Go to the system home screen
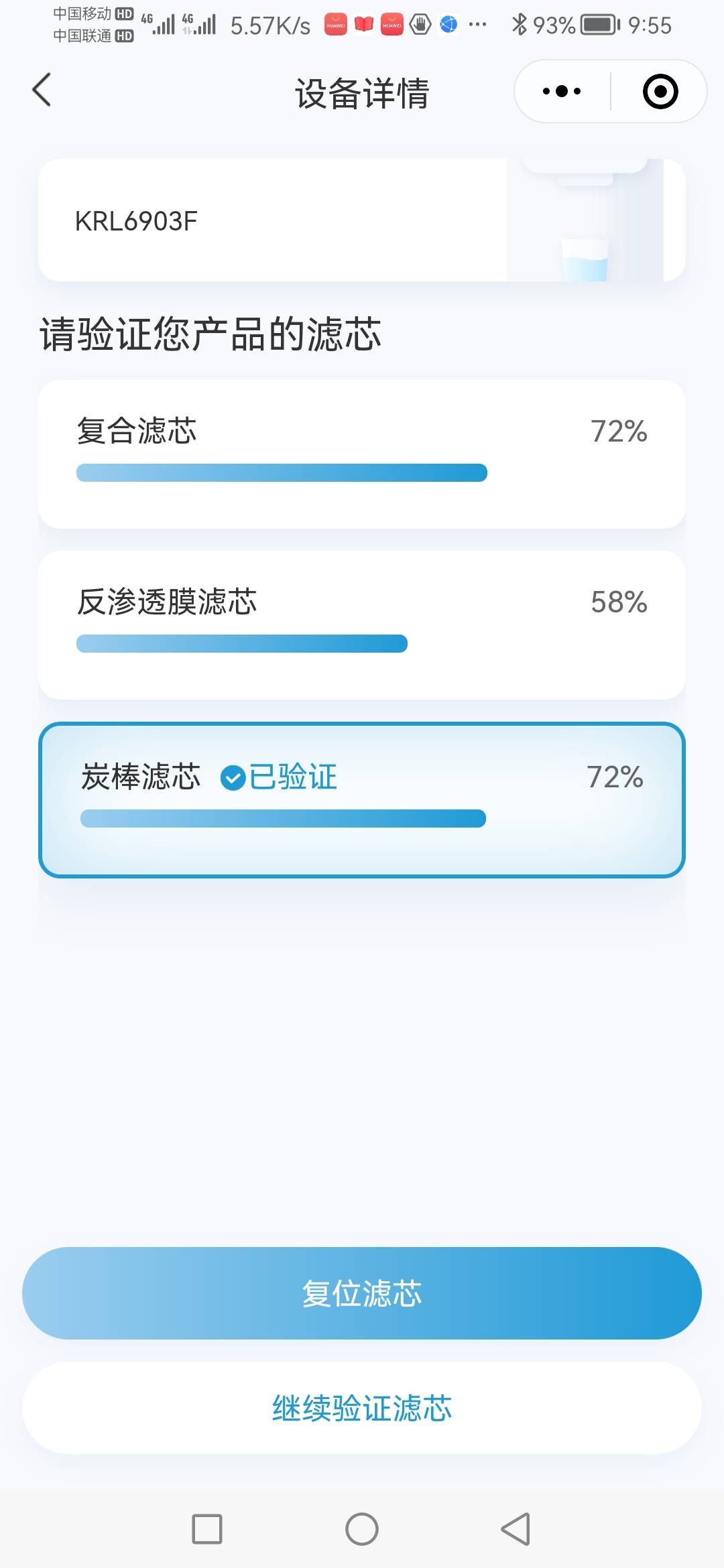 tap(362, 1529)
